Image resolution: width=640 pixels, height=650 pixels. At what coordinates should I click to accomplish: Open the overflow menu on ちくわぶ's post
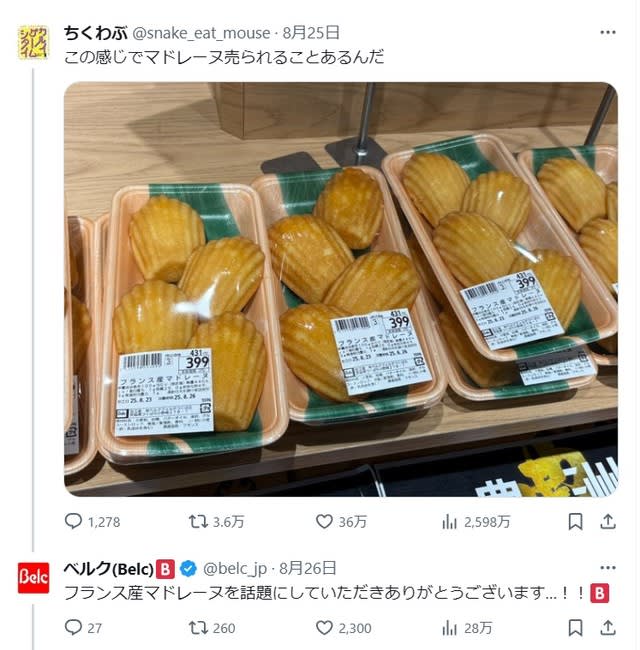click(608, 33)
